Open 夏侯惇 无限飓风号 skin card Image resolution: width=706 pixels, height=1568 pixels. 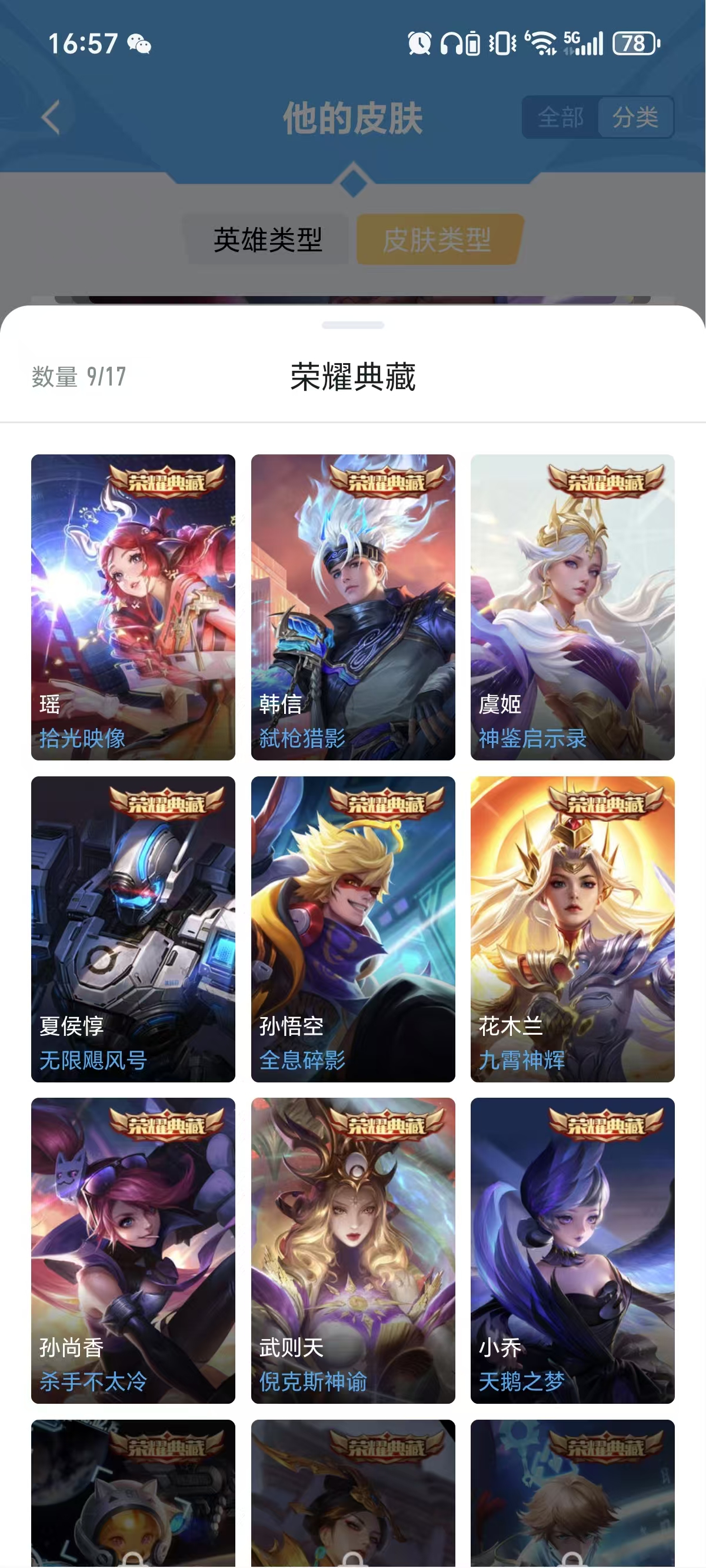(x=134, y=929)
